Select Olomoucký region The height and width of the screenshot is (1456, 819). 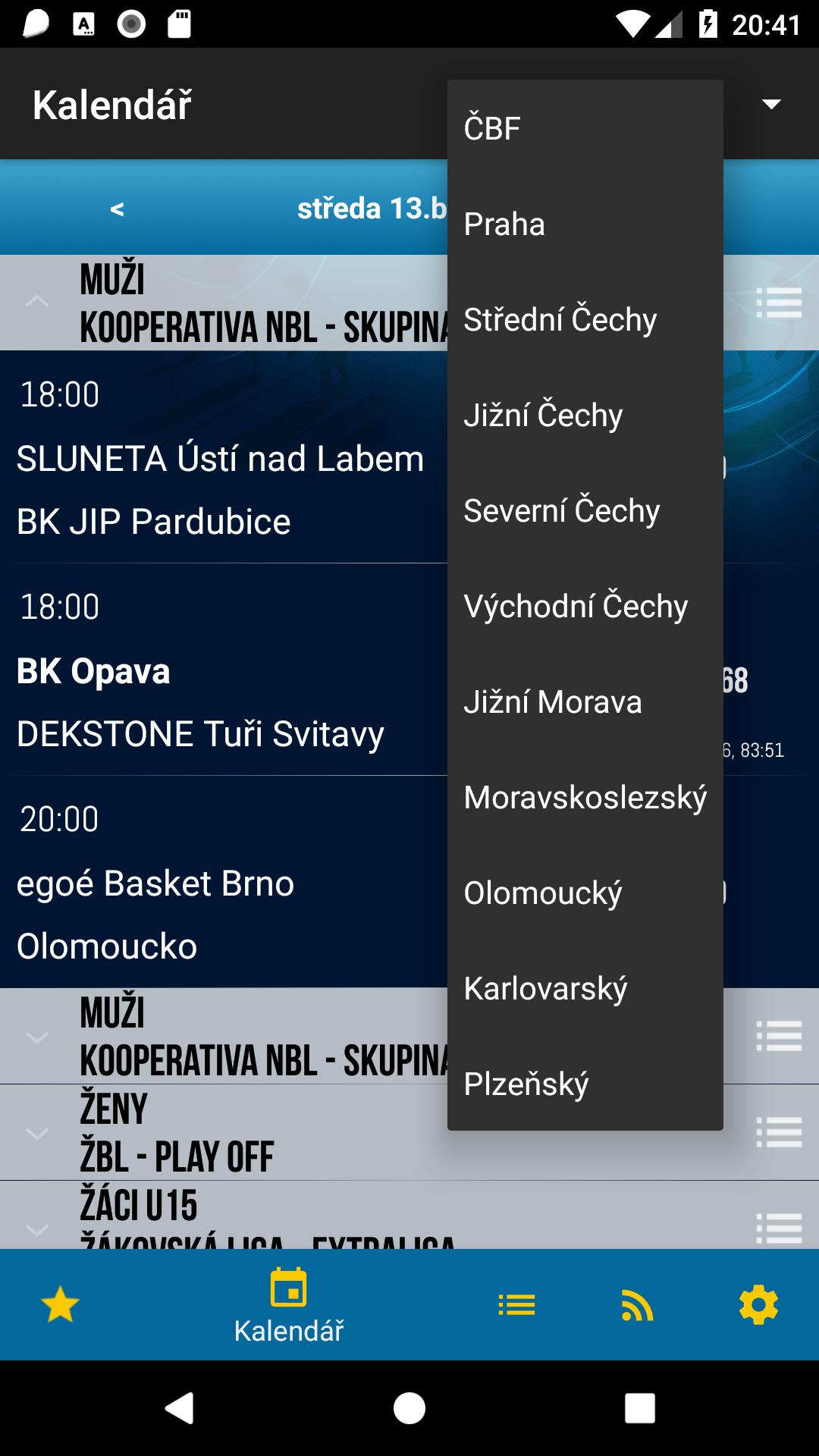pyautogui.click(x=584, y=893)
